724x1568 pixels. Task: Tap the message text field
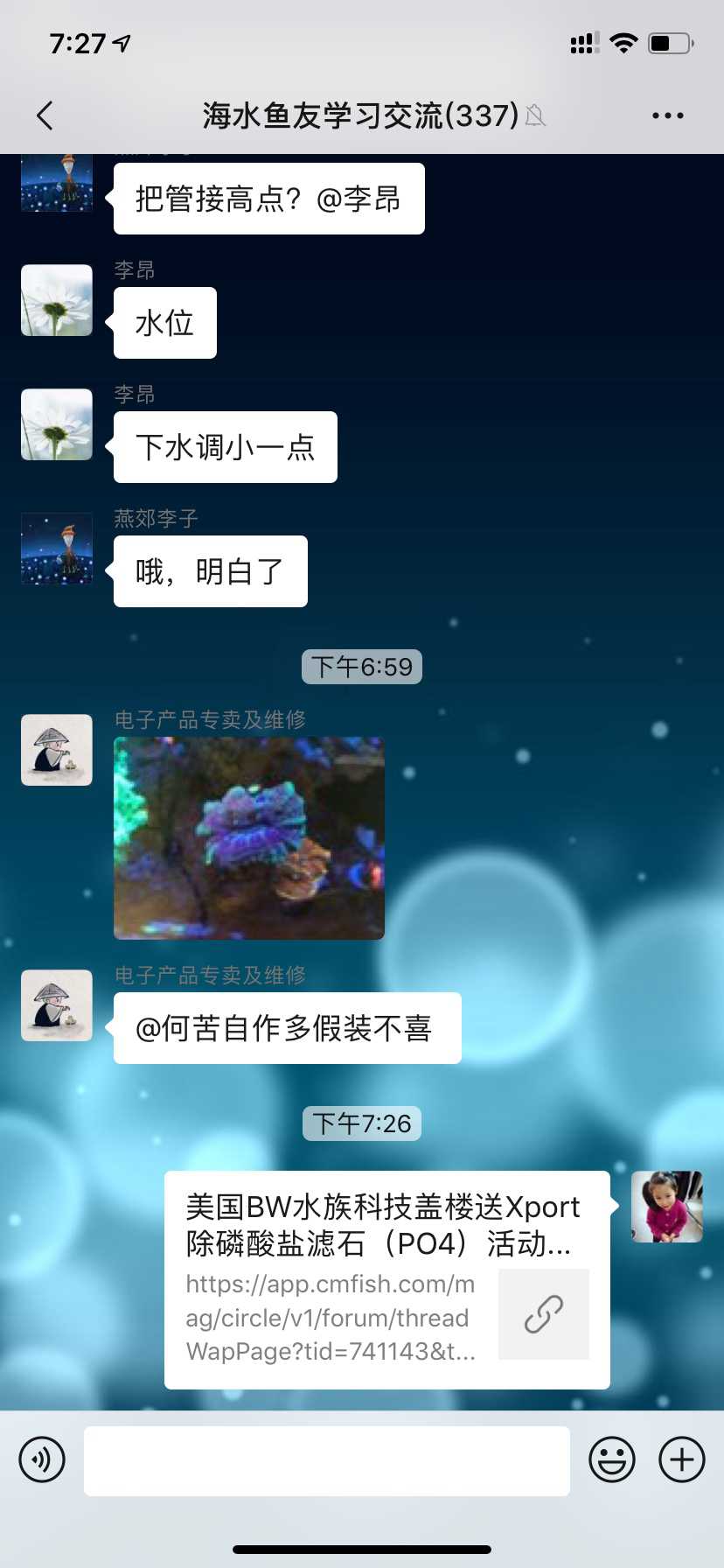pos(326,1459)
